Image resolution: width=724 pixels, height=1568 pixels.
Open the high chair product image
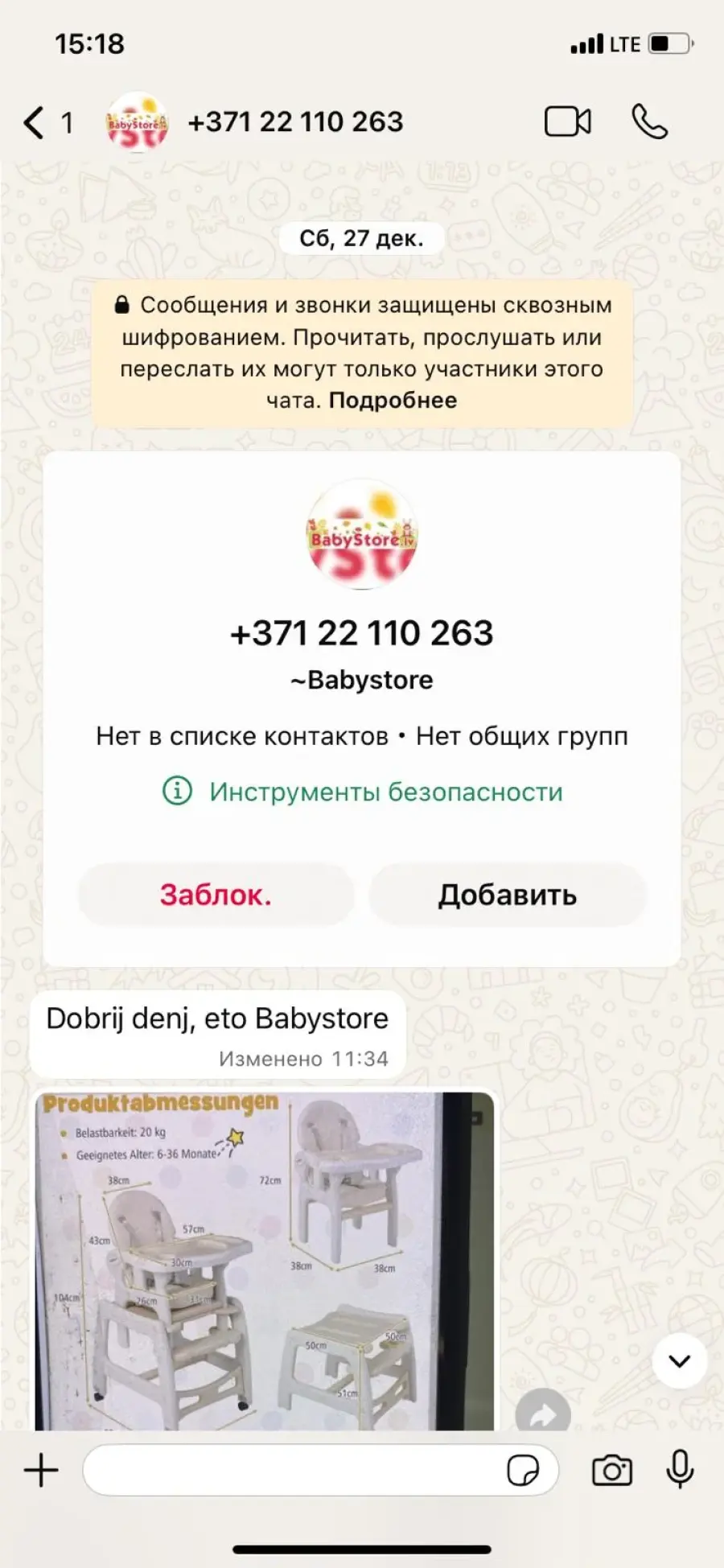pos(264,1259)
